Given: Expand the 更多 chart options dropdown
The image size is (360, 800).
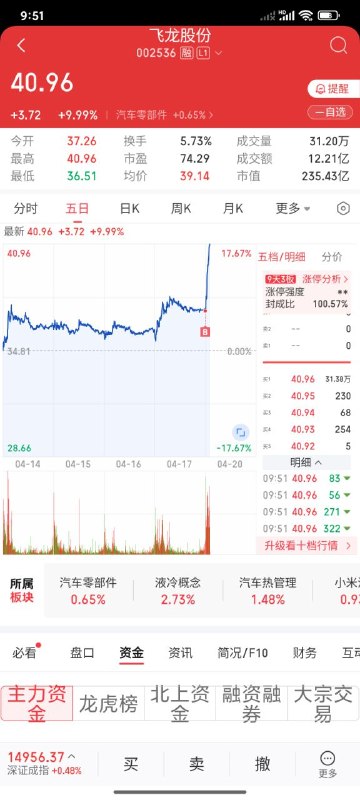Looking at the screenshot, I should 293,209.
